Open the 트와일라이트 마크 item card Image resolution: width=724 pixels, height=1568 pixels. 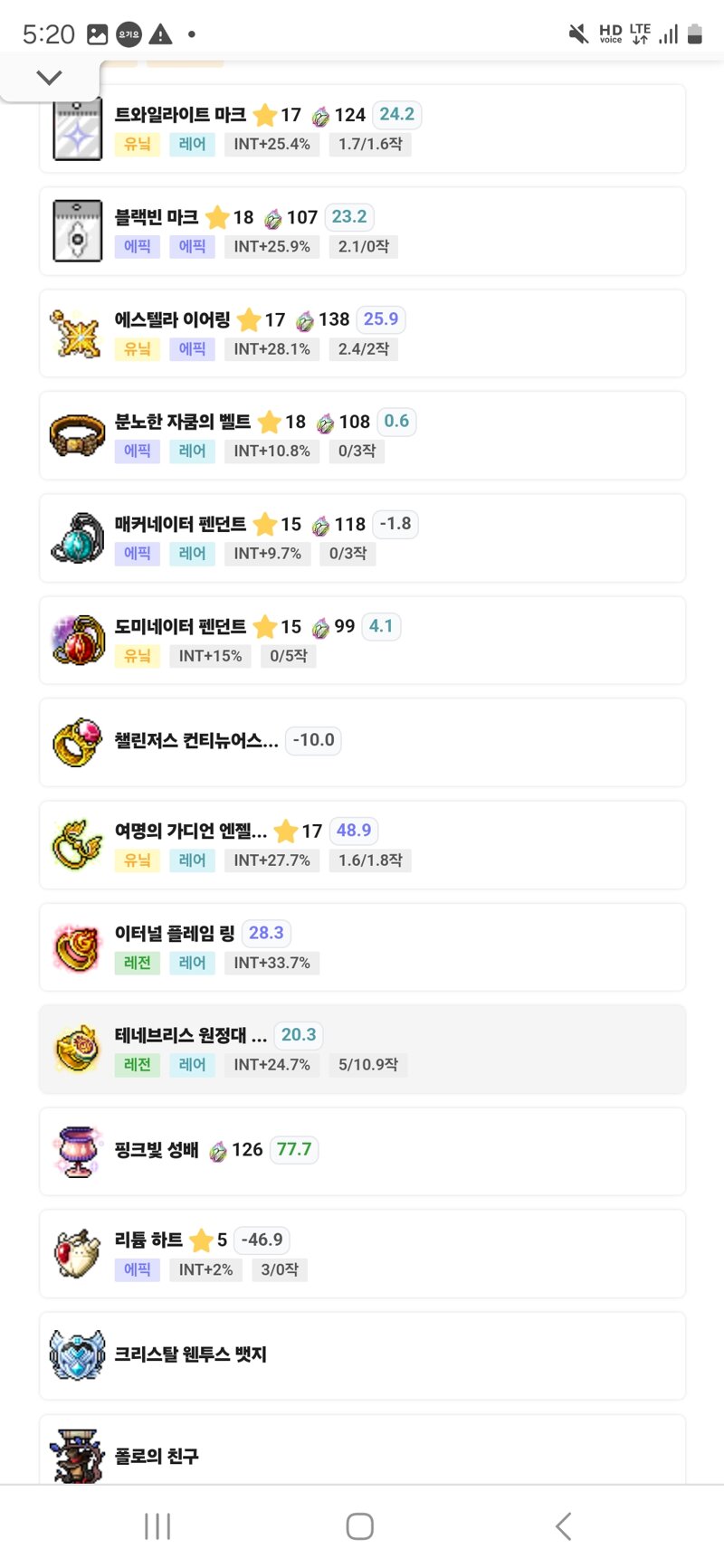[x=362, y=128]
